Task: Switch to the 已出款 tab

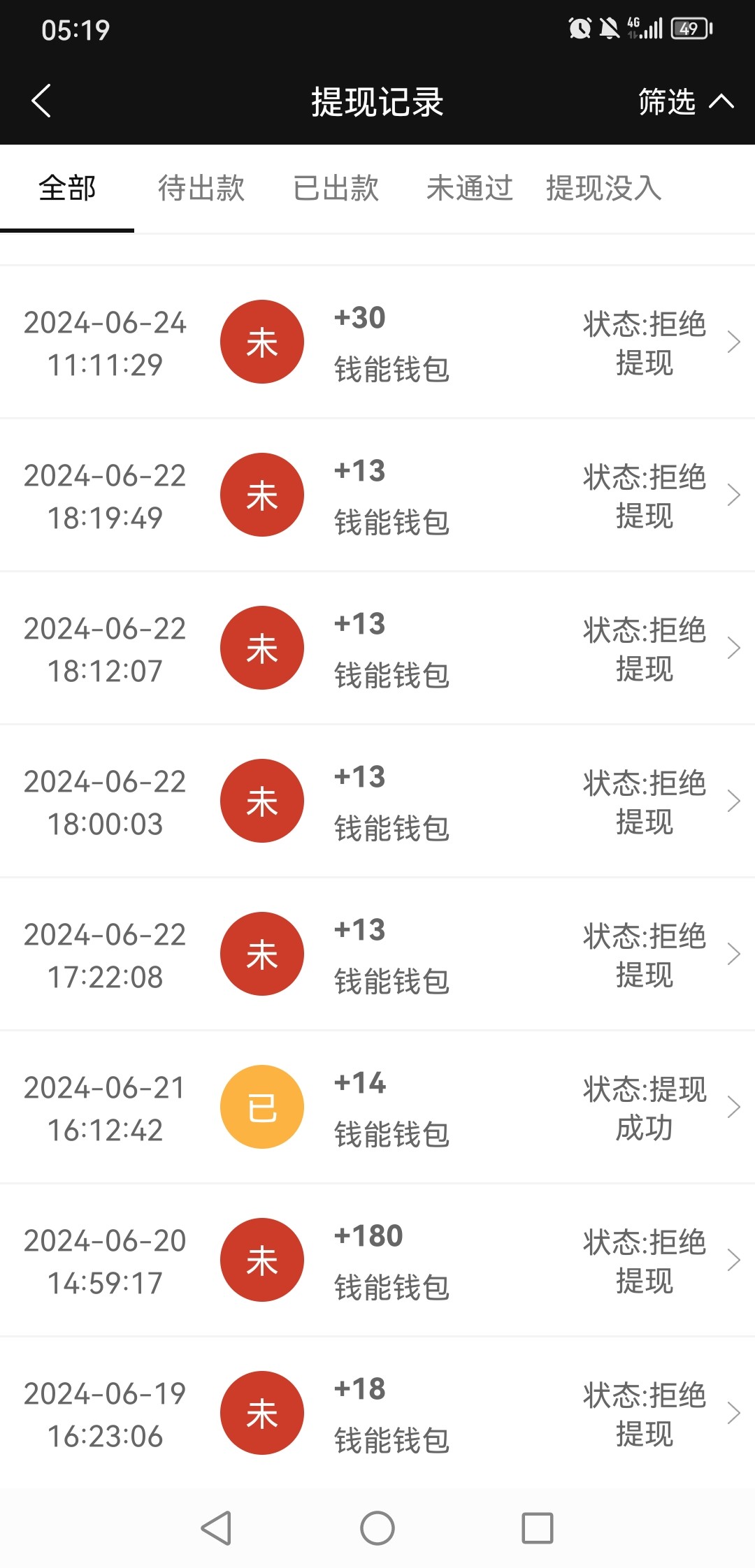Action: 336,187
